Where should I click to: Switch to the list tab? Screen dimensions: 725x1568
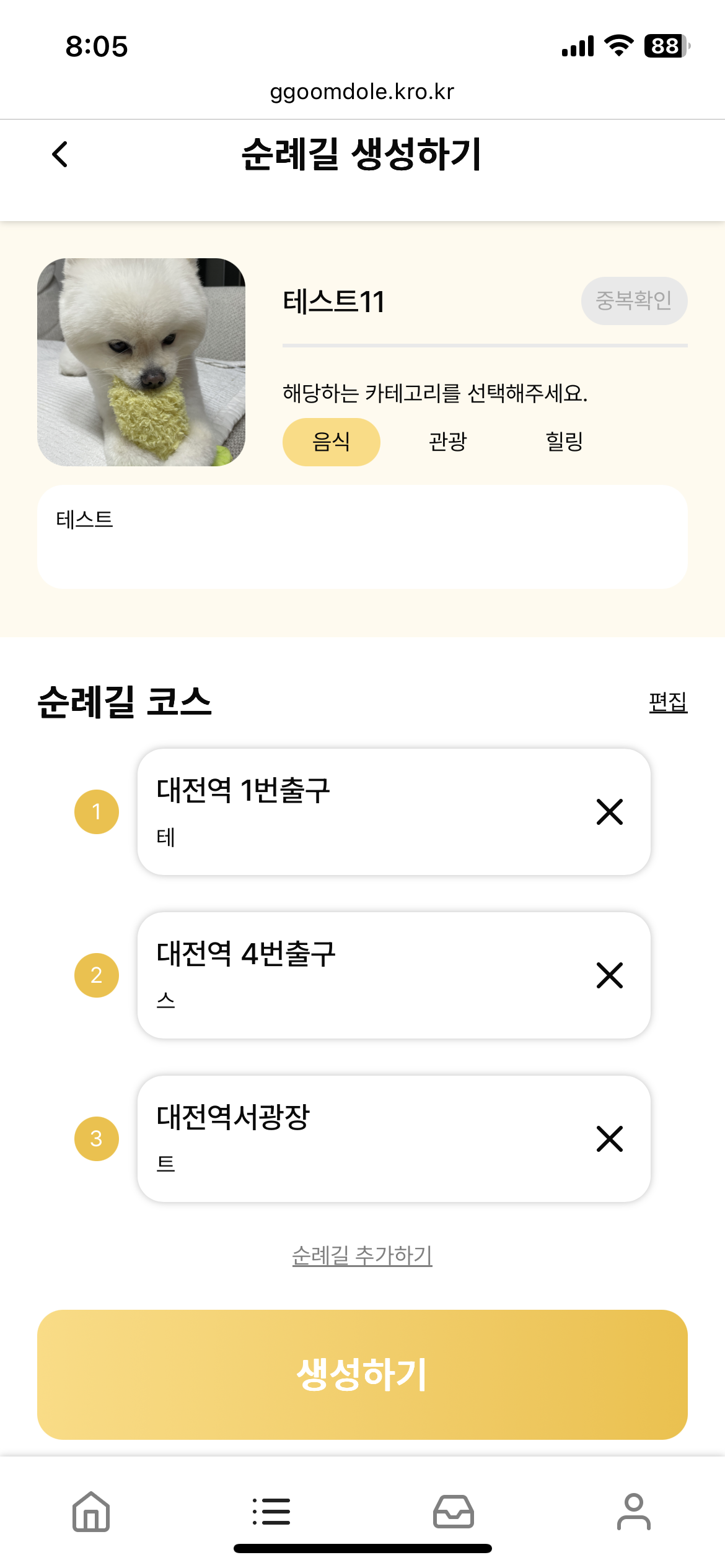[271, 1512]
